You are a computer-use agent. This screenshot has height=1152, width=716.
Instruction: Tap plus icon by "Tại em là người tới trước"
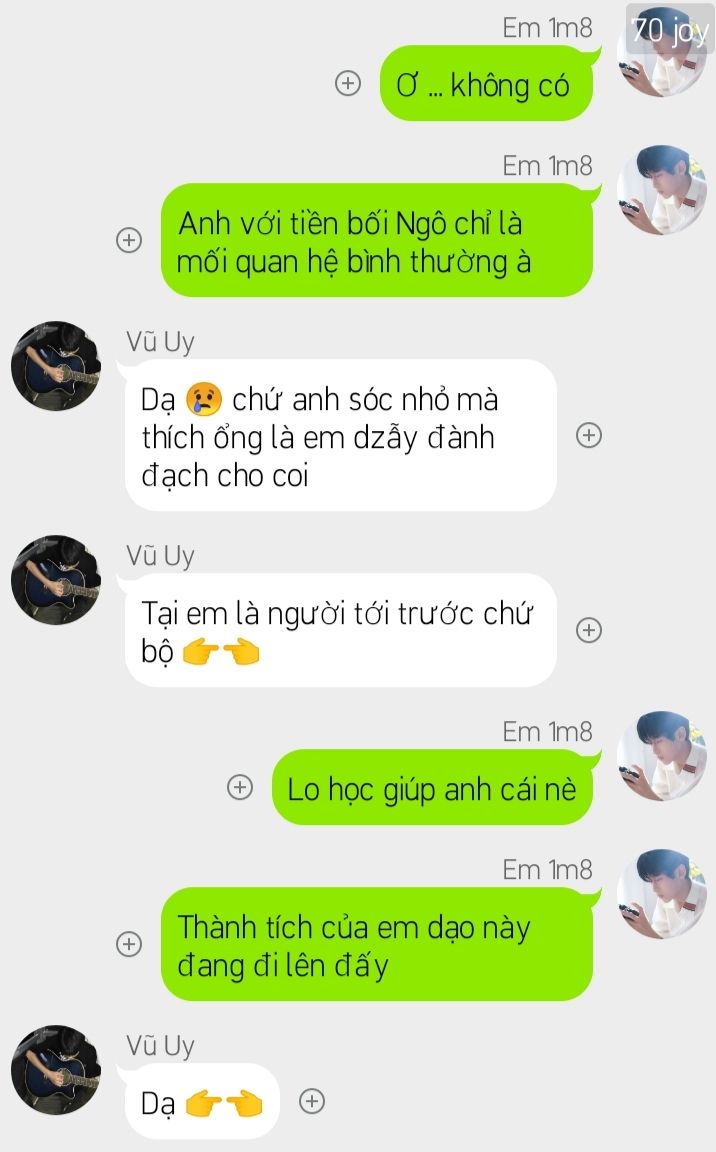tap(589, 630)
